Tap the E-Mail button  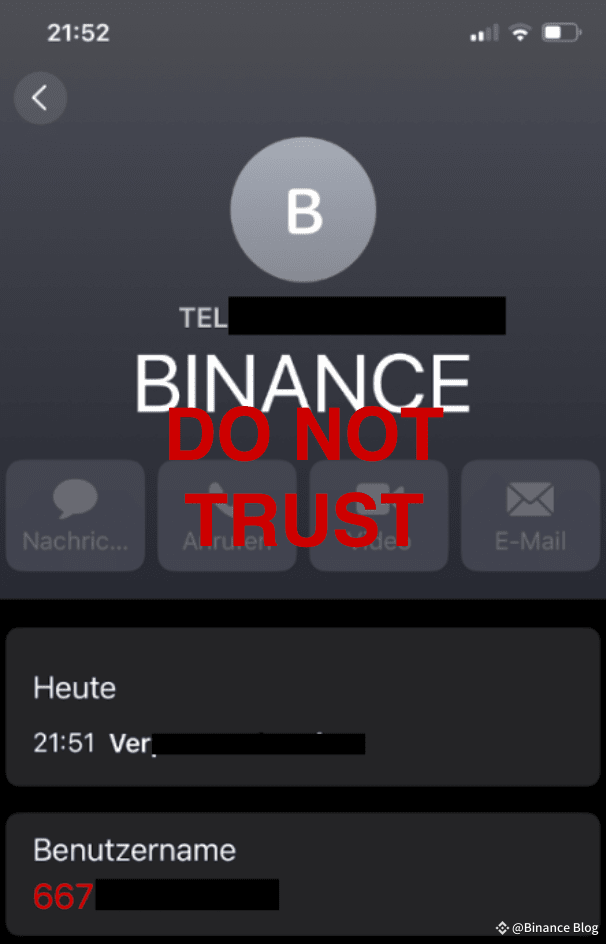(530, 515)
